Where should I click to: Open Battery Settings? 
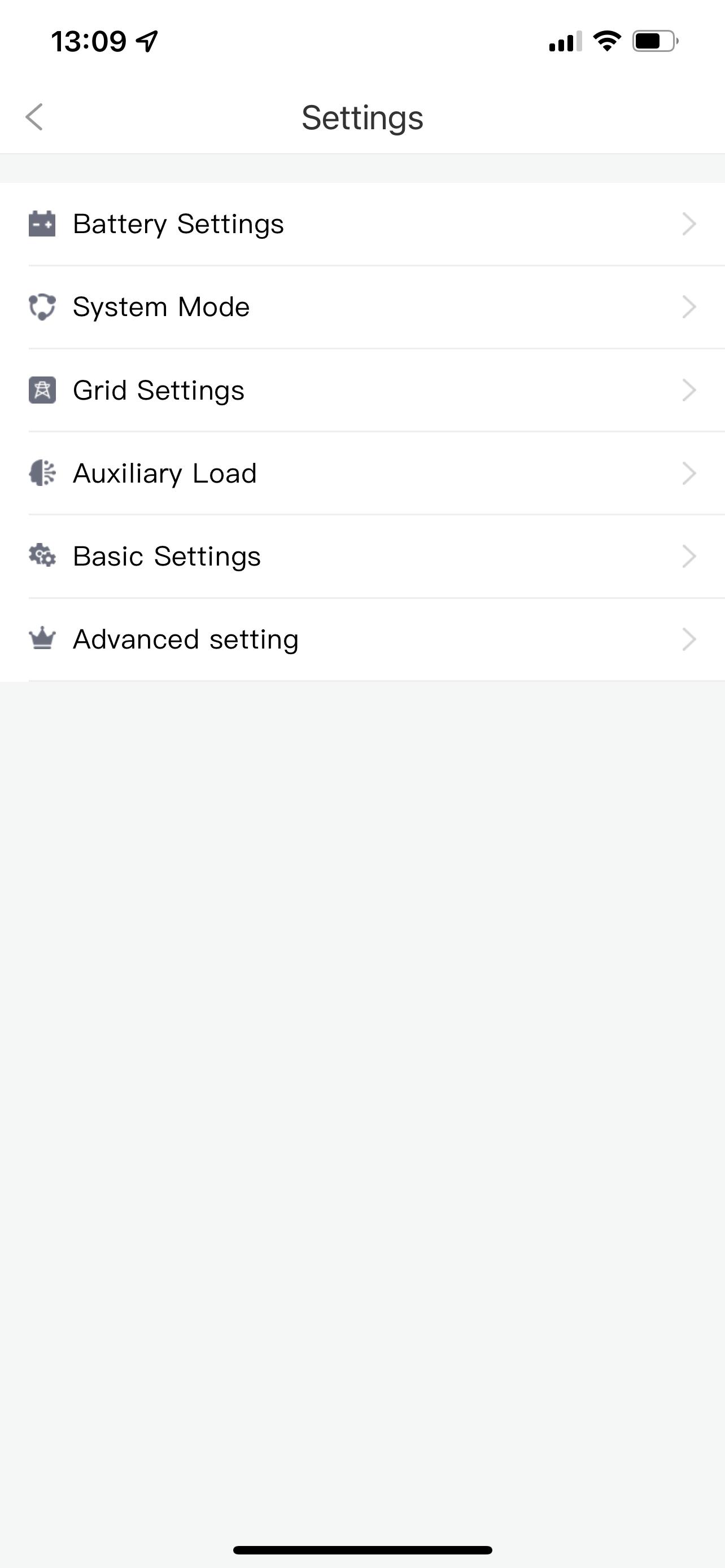pos(362,224)
